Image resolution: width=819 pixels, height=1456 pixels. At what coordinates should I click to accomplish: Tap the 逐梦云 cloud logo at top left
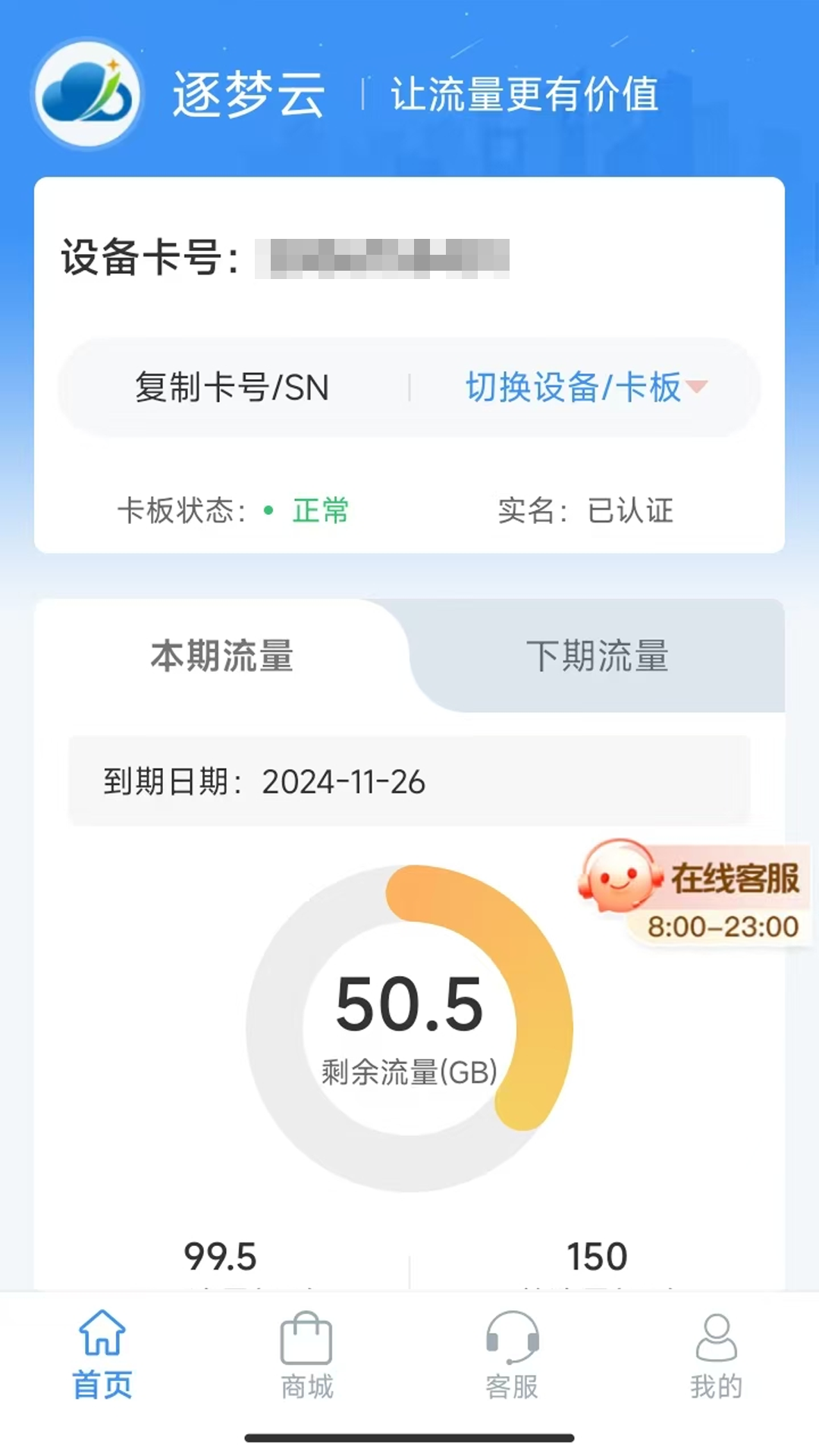87,91
